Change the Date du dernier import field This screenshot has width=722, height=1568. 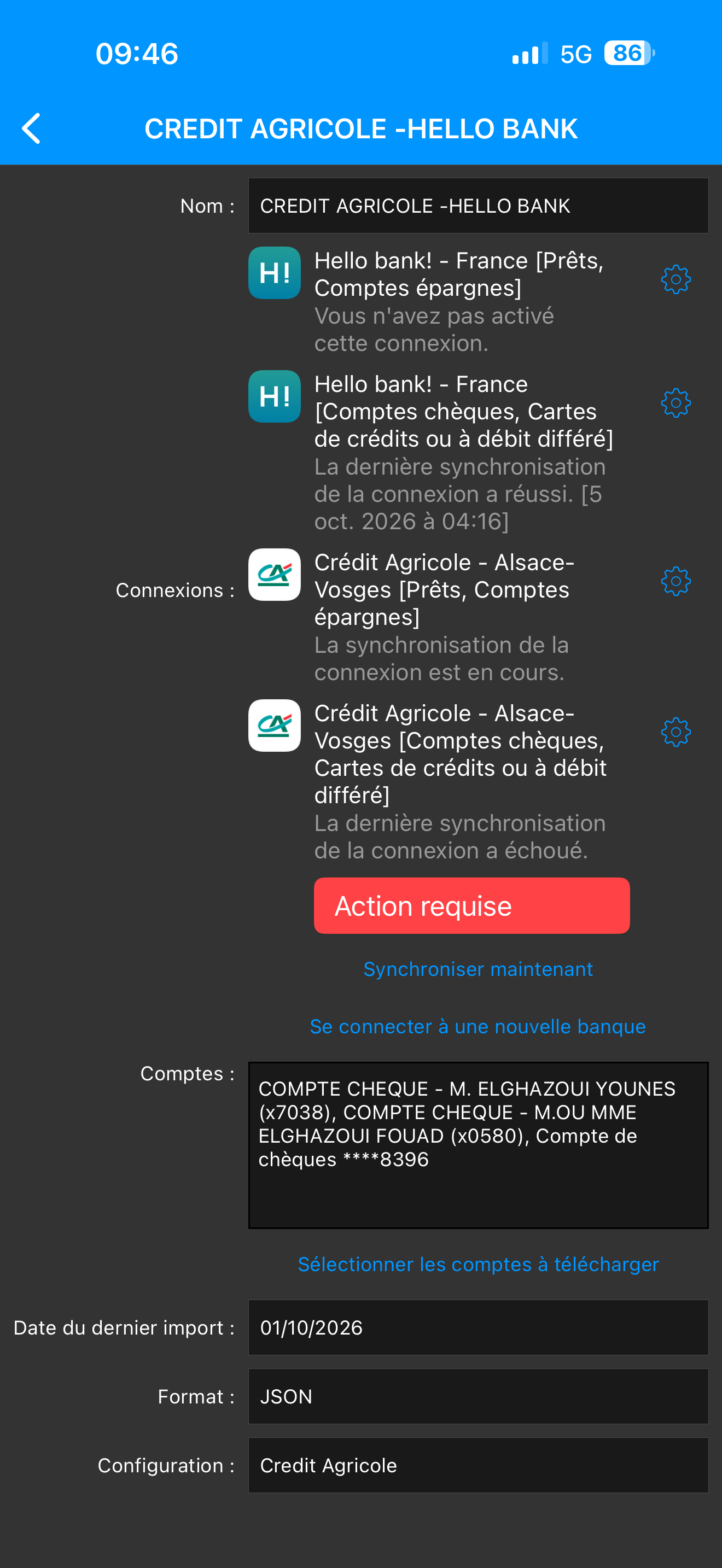coord(478,1327)
